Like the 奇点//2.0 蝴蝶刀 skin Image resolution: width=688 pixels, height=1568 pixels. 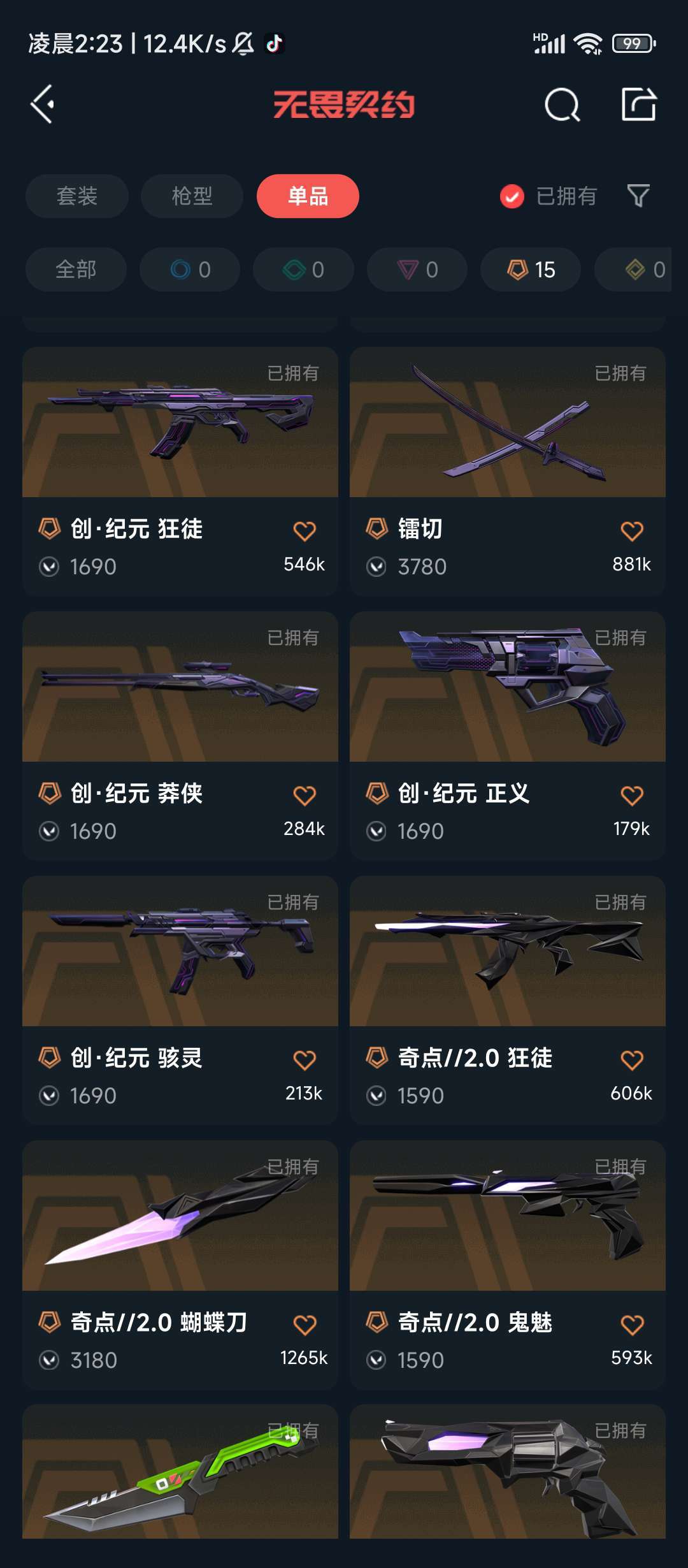point(305,1325)
